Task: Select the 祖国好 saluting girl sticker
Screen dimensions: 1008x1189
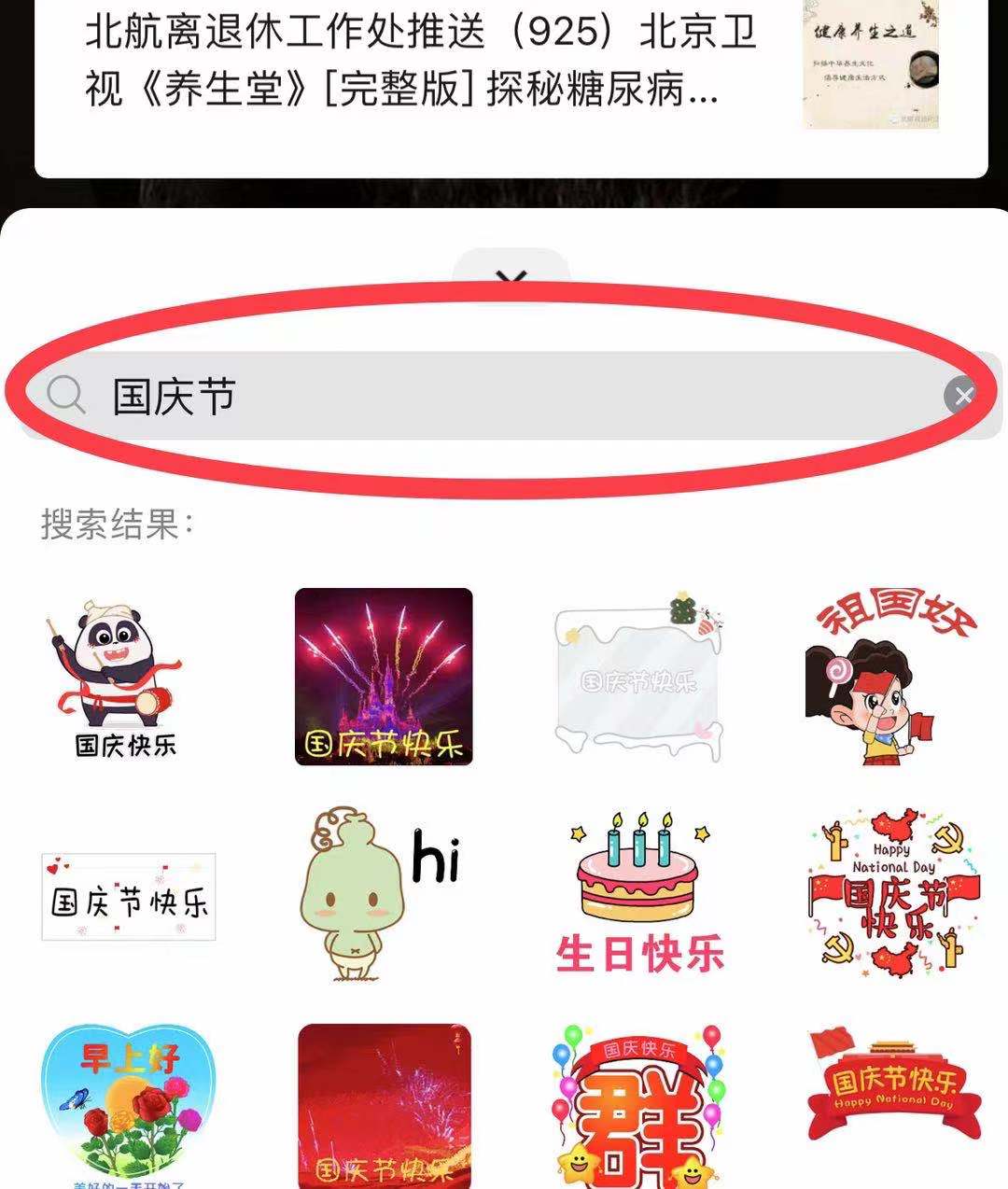Action: coord(893,677)
